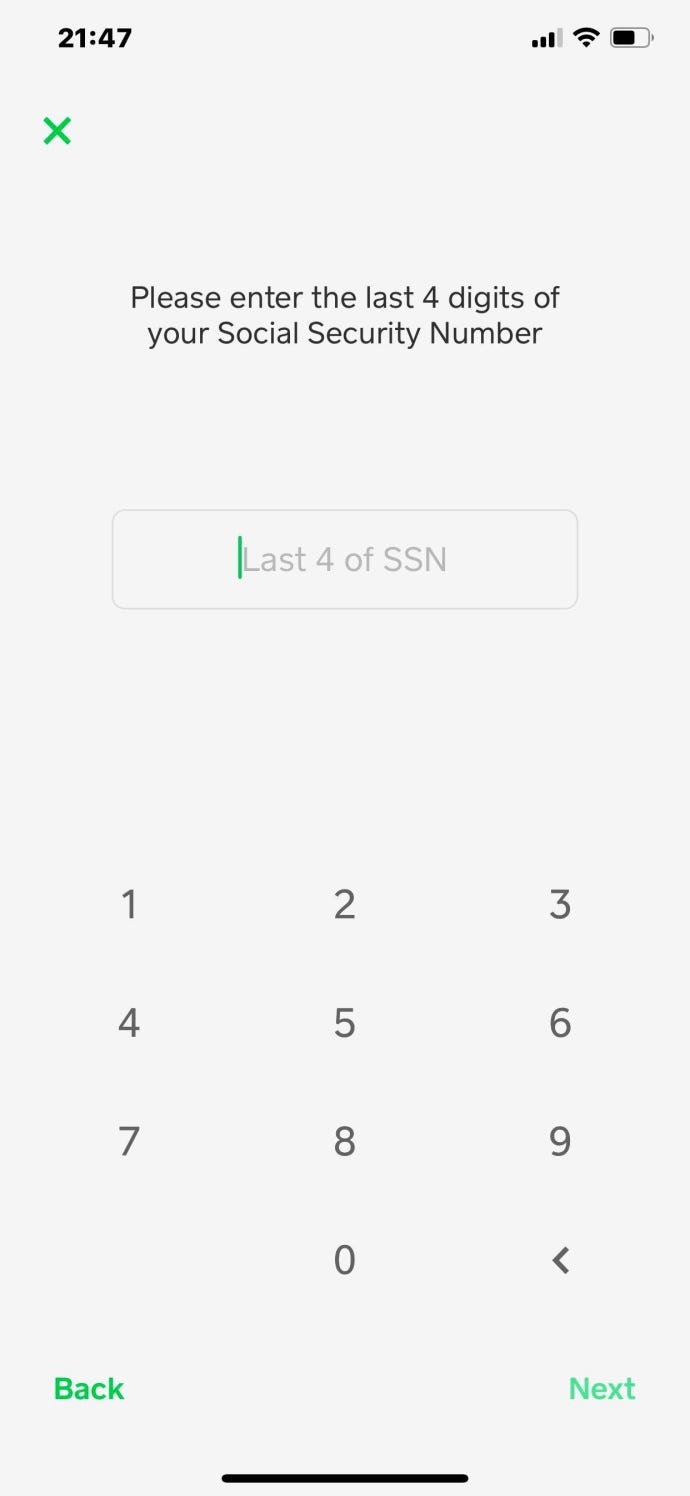
Task: Close the SSN verification screen
Action: click(57, 131)
